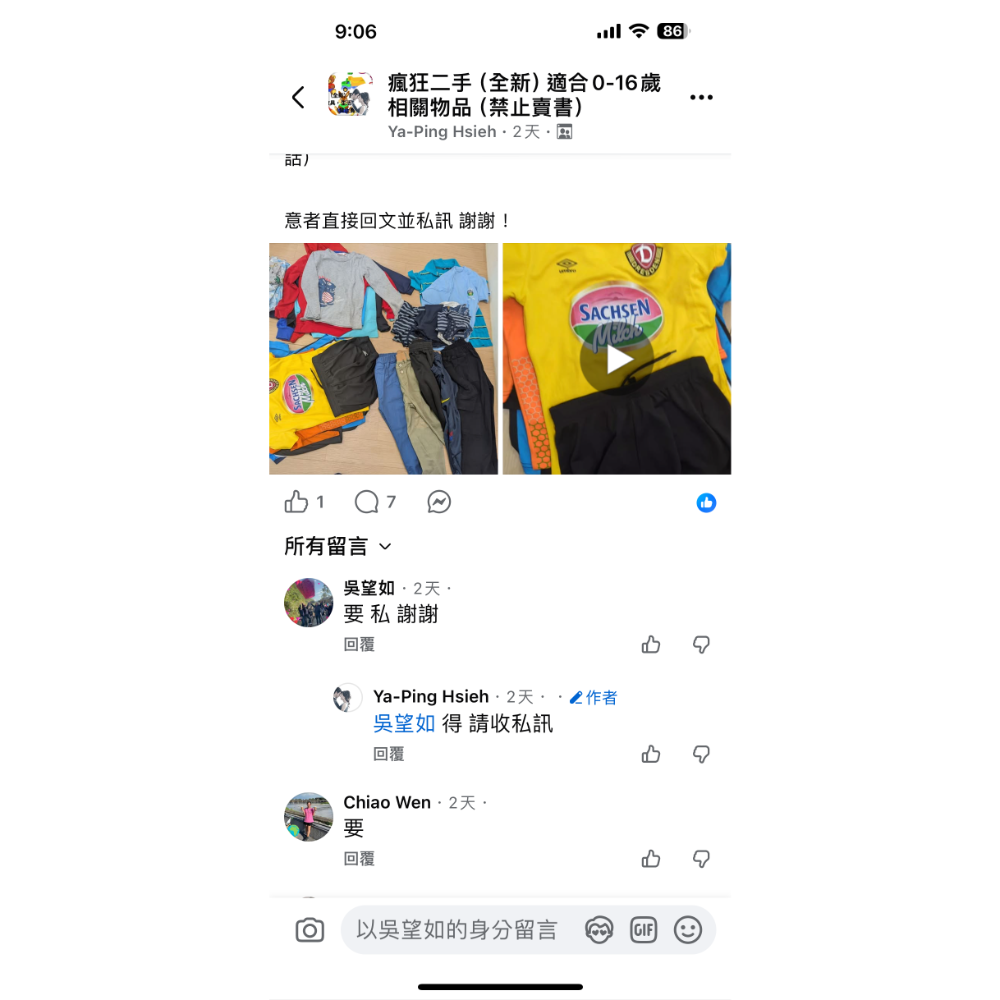Image resolution: width=1000 pixels, height=1000 pixels.
Task: Reply to Chiao Wen's comment
Action: pos(359,859)
